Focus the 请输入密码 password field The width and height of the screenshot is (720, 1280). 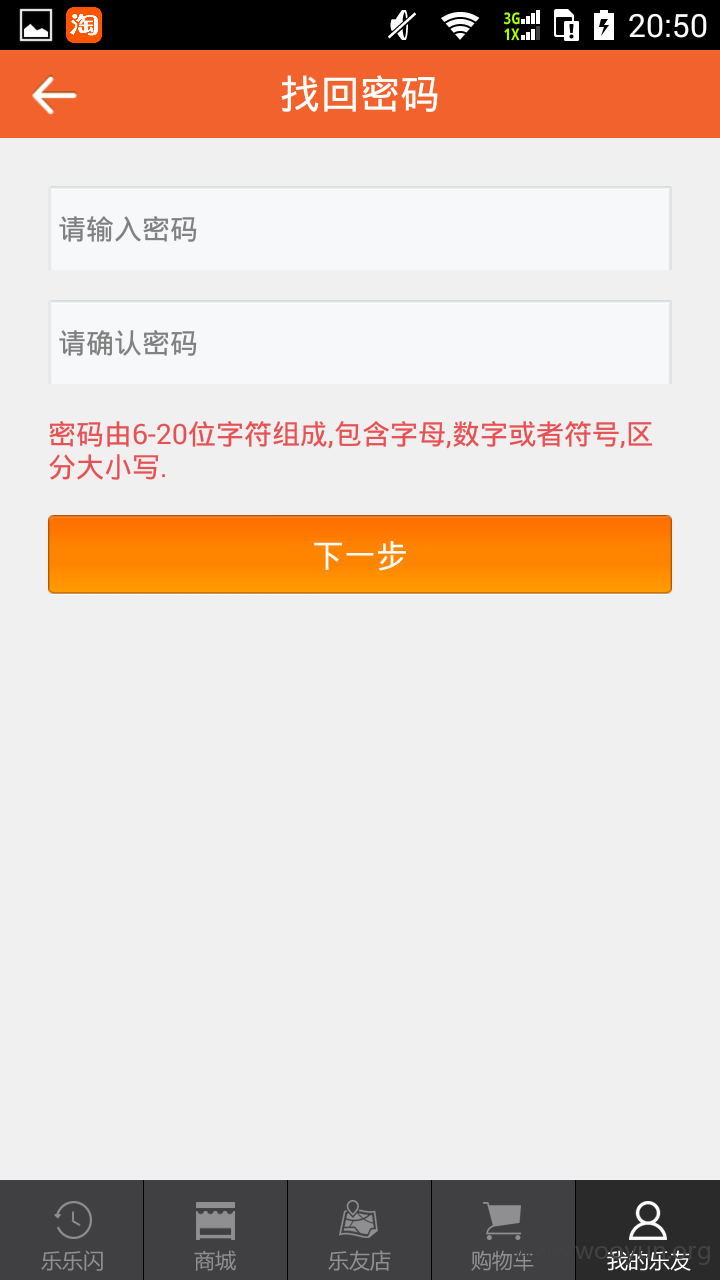(360, 229)
